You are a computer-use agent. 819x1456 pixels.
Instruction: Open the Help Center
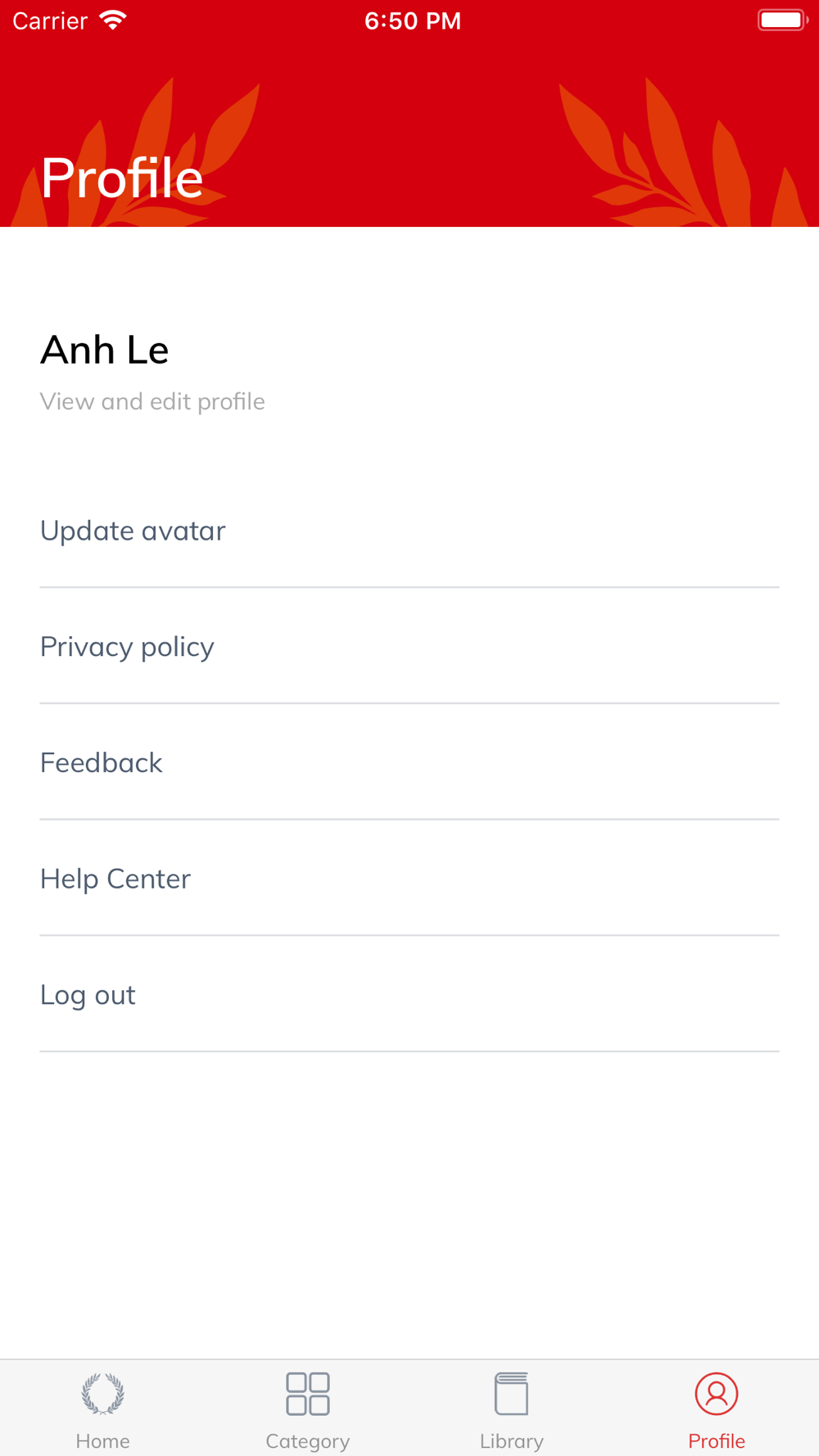point(409,879)
